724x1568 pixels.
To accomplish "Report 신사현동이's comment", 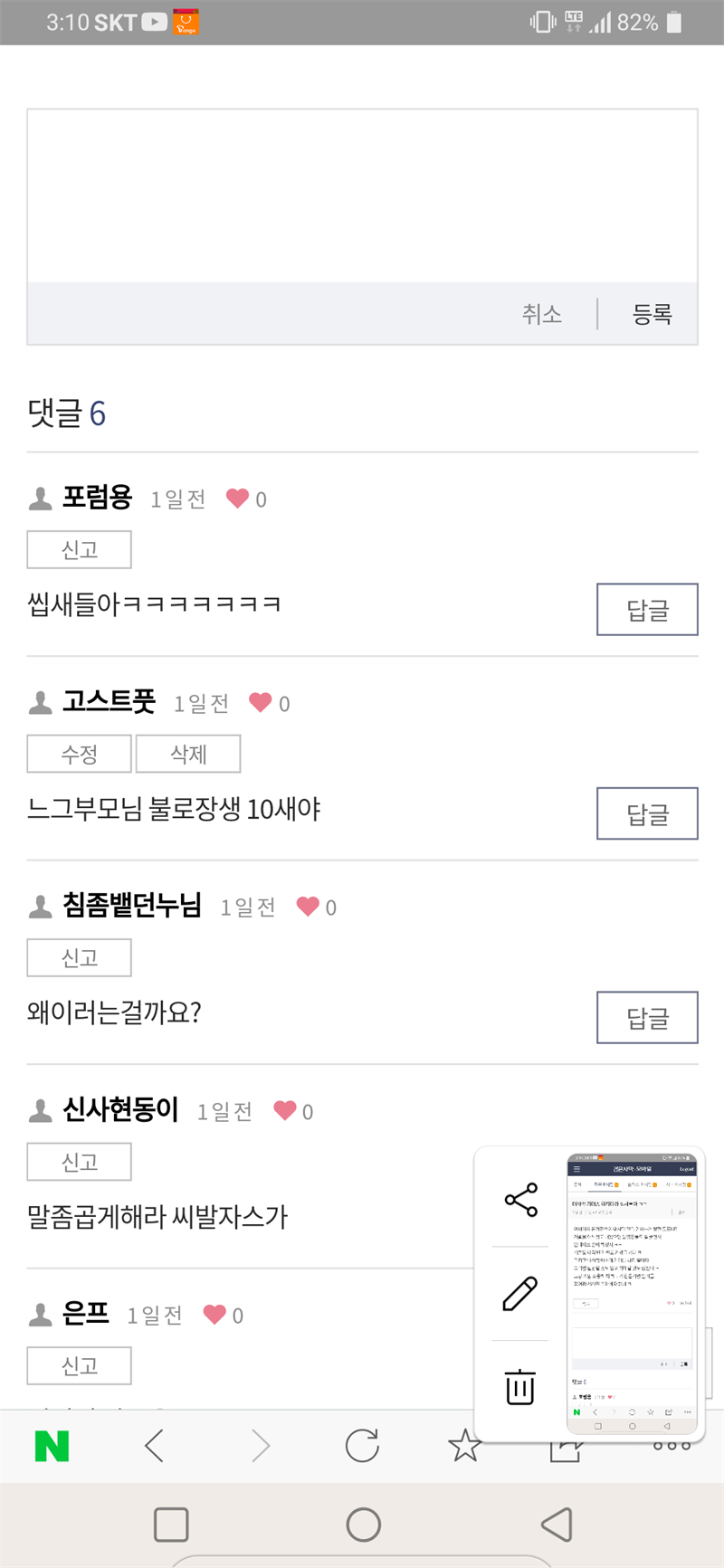I will (x=80, y=1162).
